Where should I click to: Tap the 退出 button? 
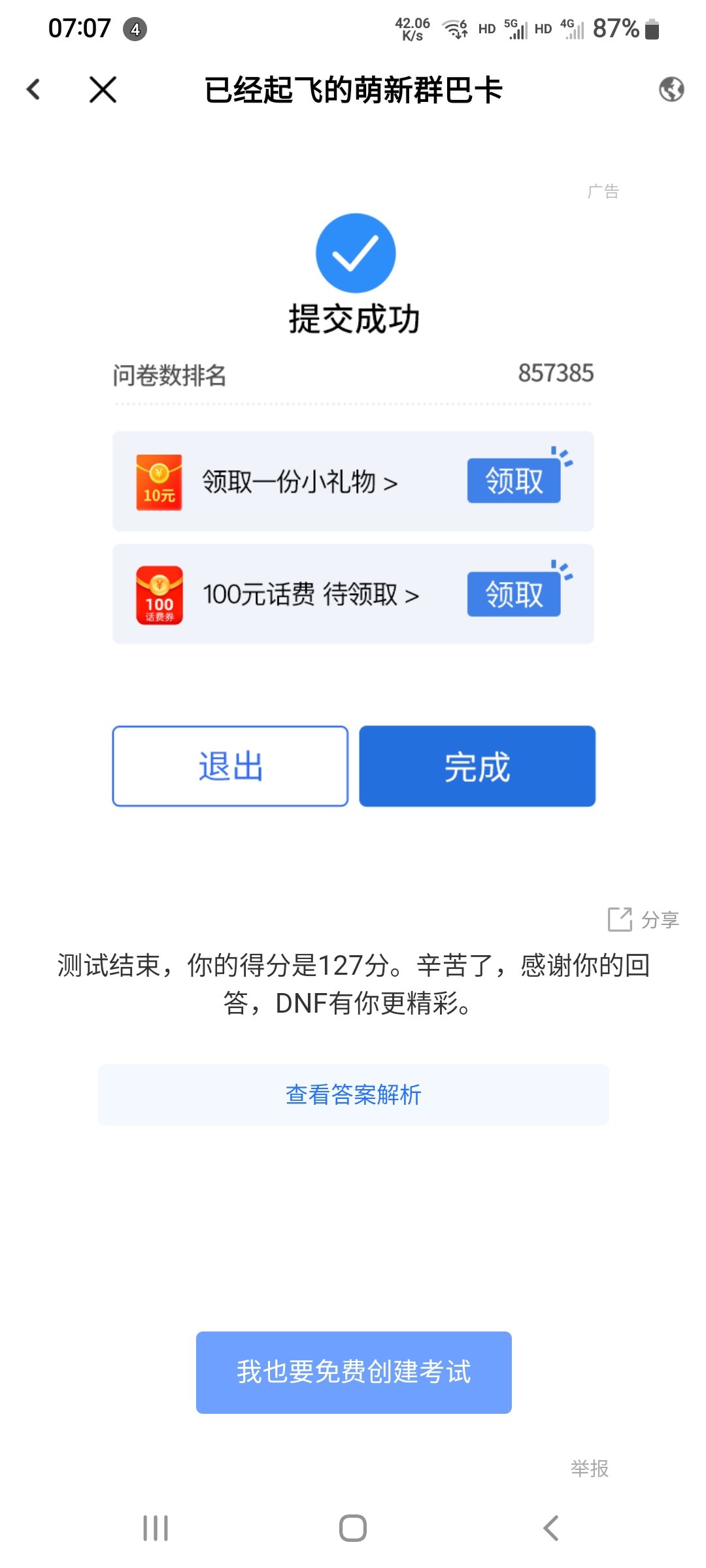230,766
